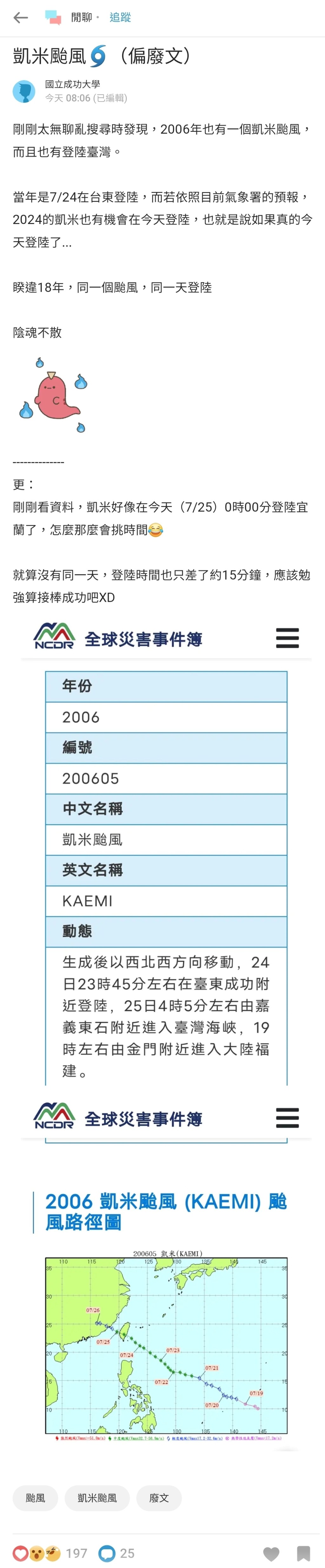View the NCDR 年份 screenshot image

[x=166, y=852]
